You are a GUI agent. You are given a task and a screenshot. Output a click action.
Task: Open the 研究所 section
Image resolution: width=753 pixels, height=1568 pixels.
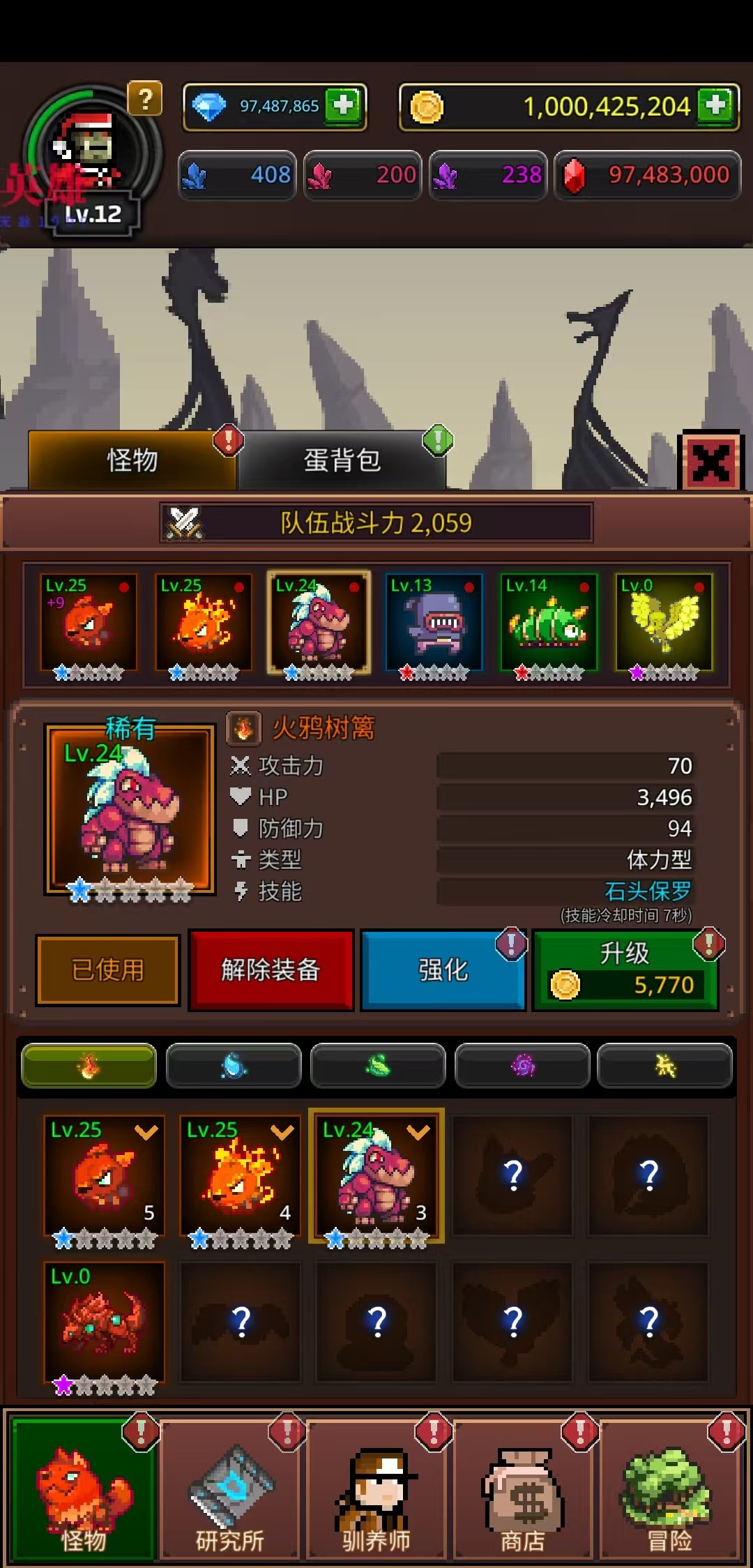coord(230,1491)
